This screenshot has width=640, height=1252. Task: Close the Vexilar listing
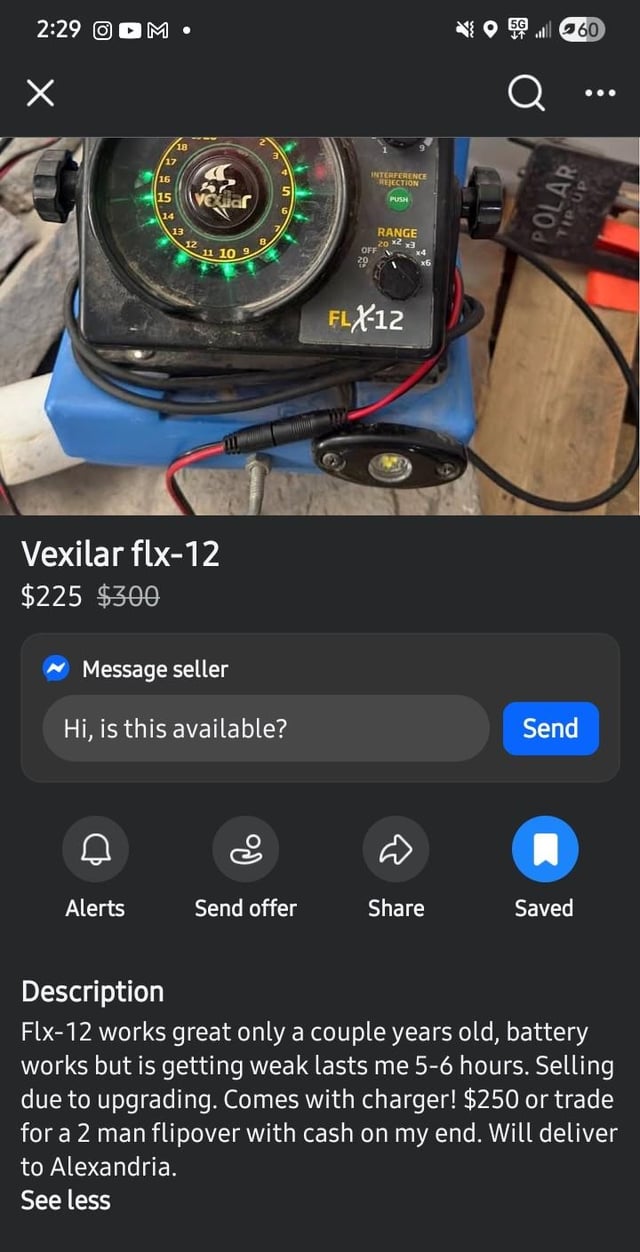[x=39, y=94]
